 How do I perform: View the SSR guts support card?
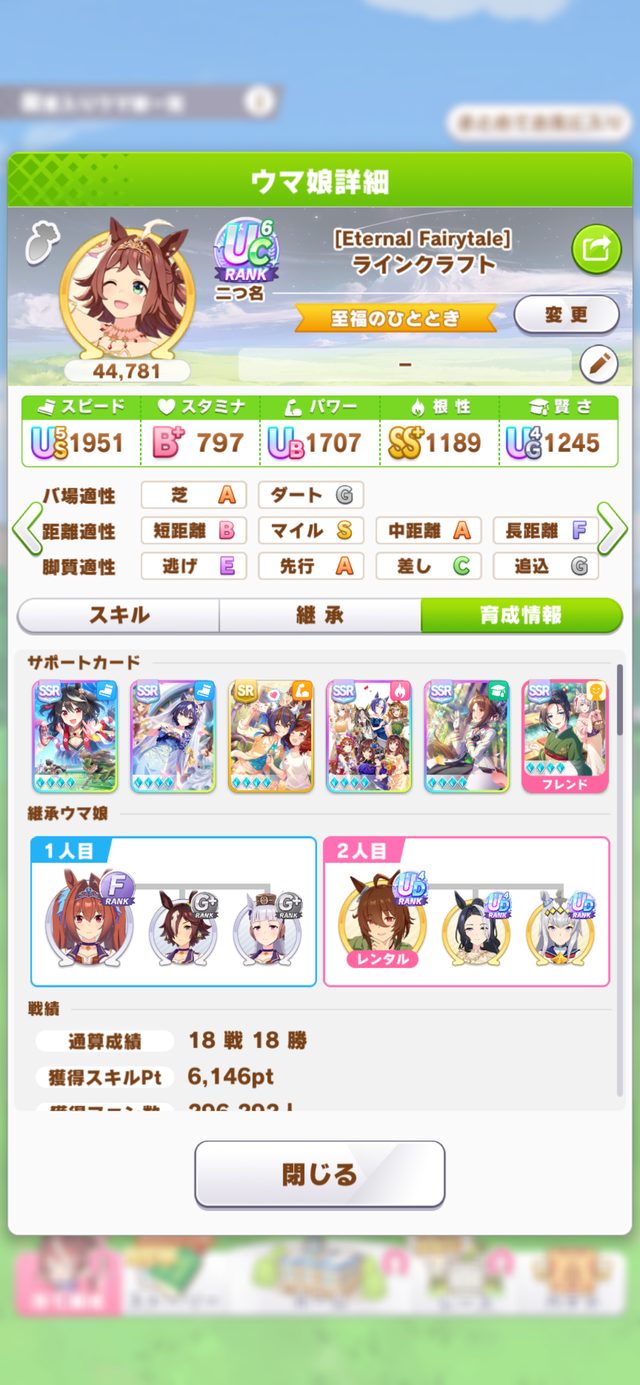point(369,736)
